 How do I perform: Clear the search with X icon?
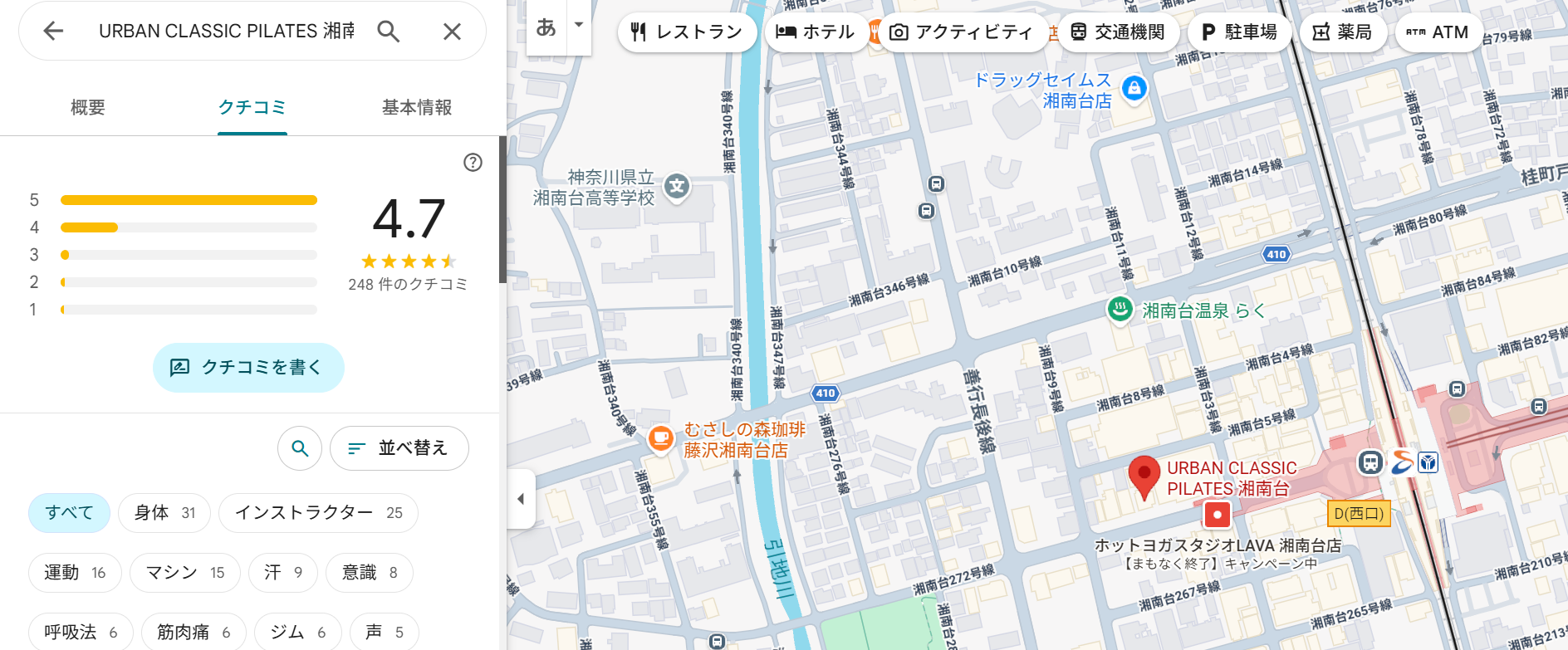452,32
